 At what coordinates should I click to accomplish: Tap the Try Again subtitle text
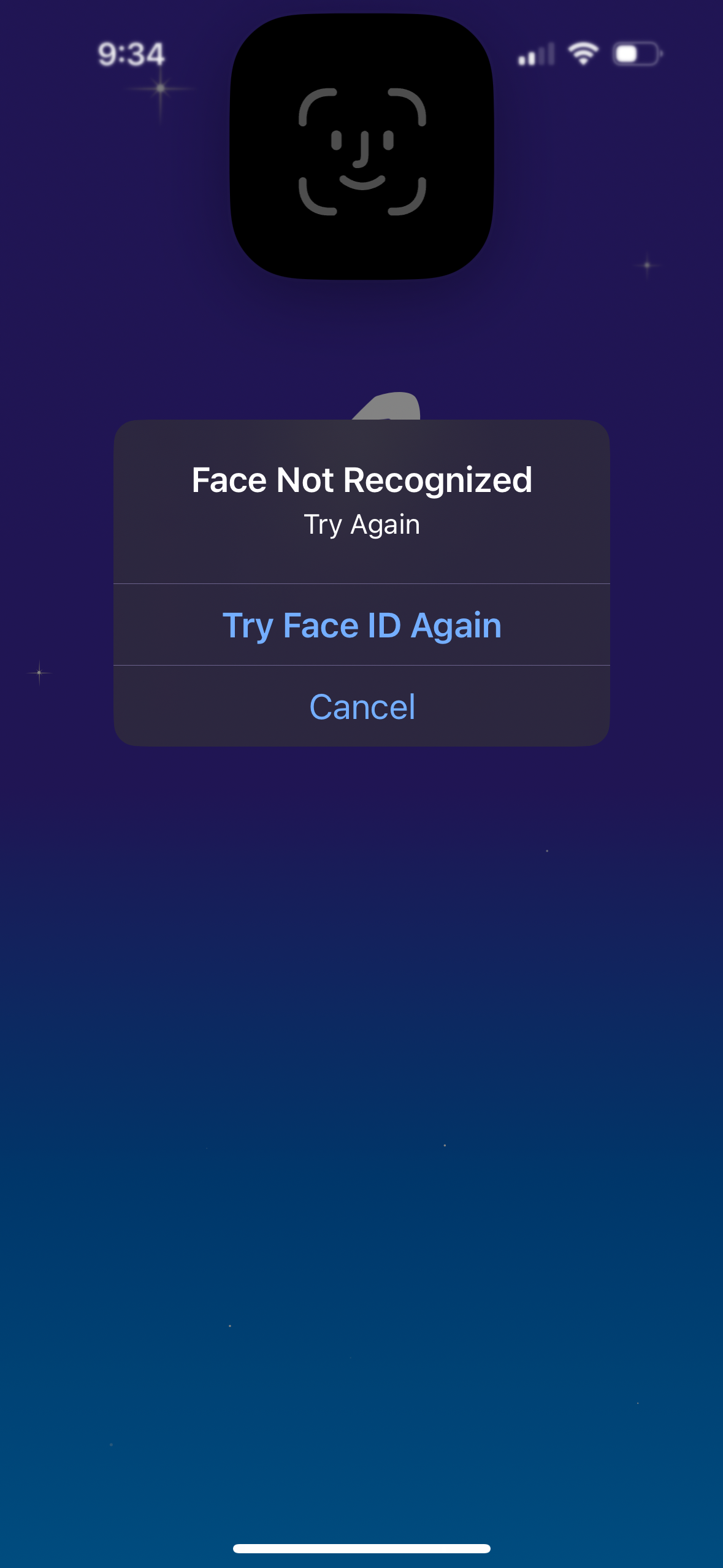coord(361,524)
